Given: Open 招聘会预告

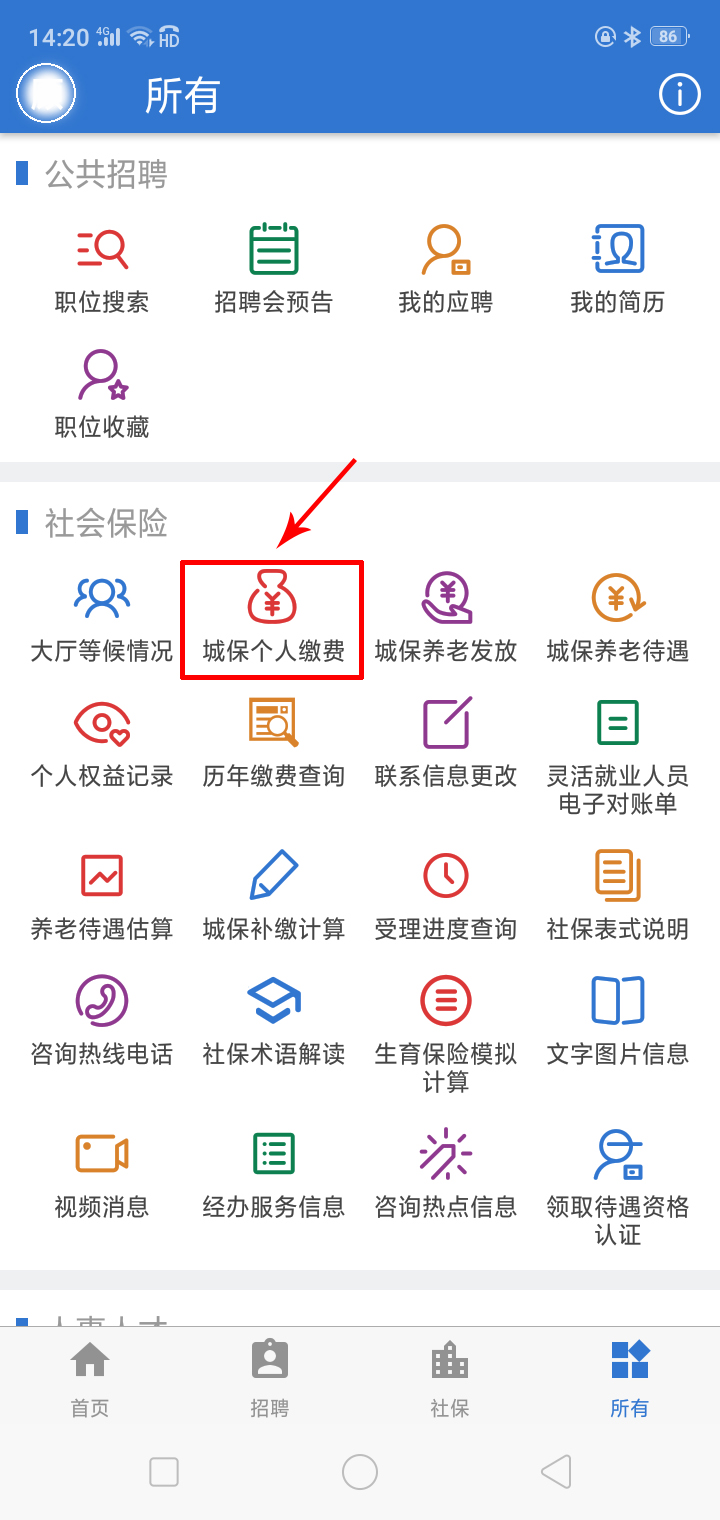Looking at the screenshot, I should [273, 268].
